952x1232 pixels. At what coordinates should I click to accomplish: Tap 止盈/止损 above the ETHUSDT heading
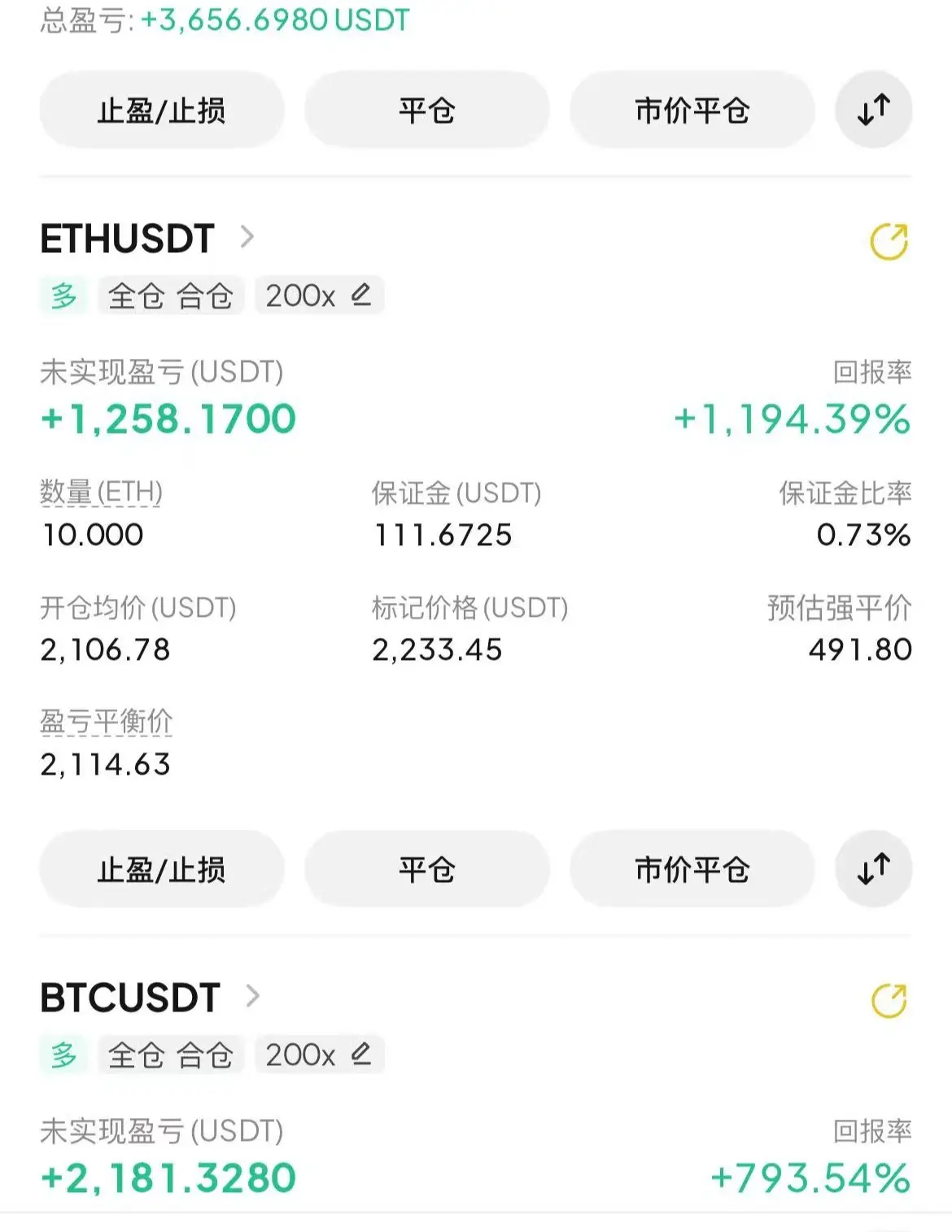161,110
